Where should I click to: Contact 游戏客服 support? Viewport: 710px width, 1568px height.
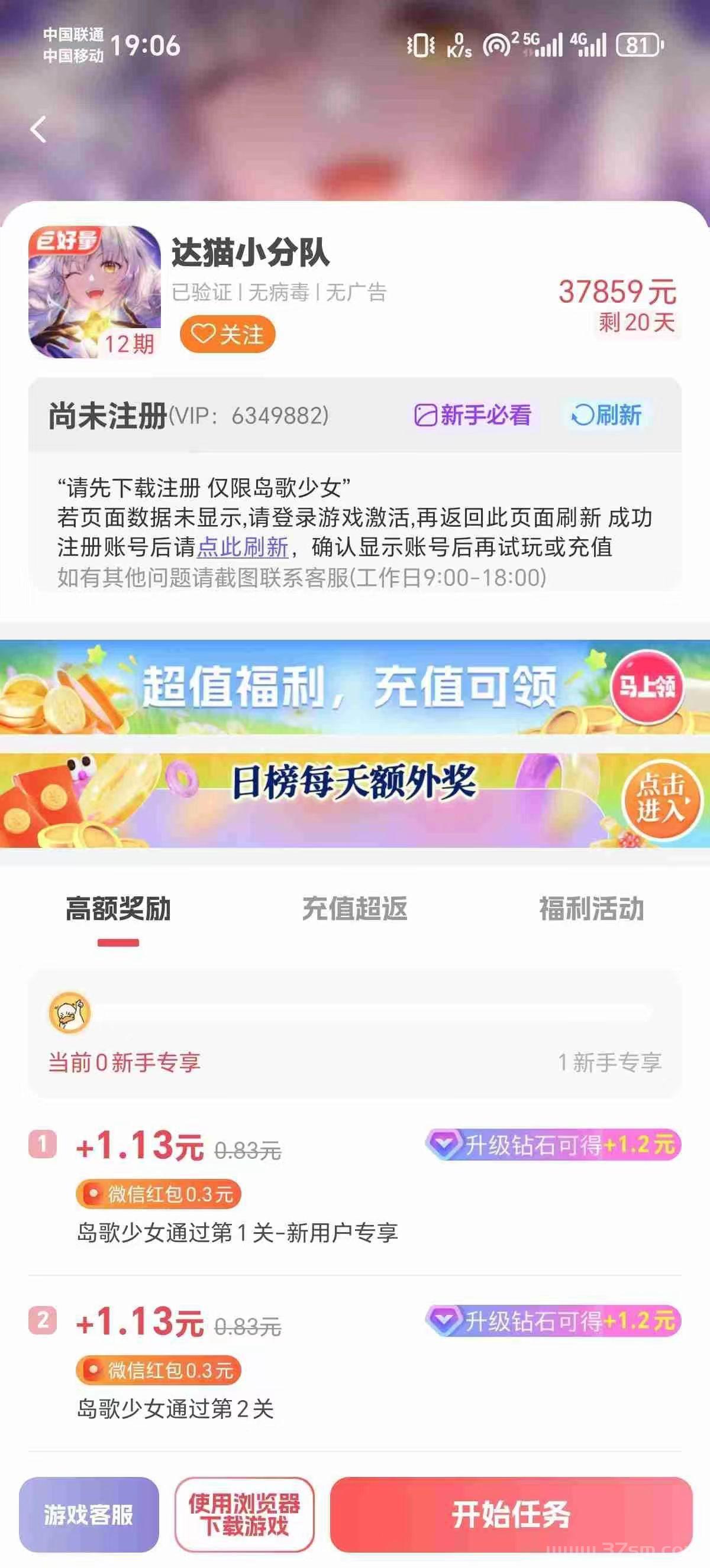[x=89, y=1514]
